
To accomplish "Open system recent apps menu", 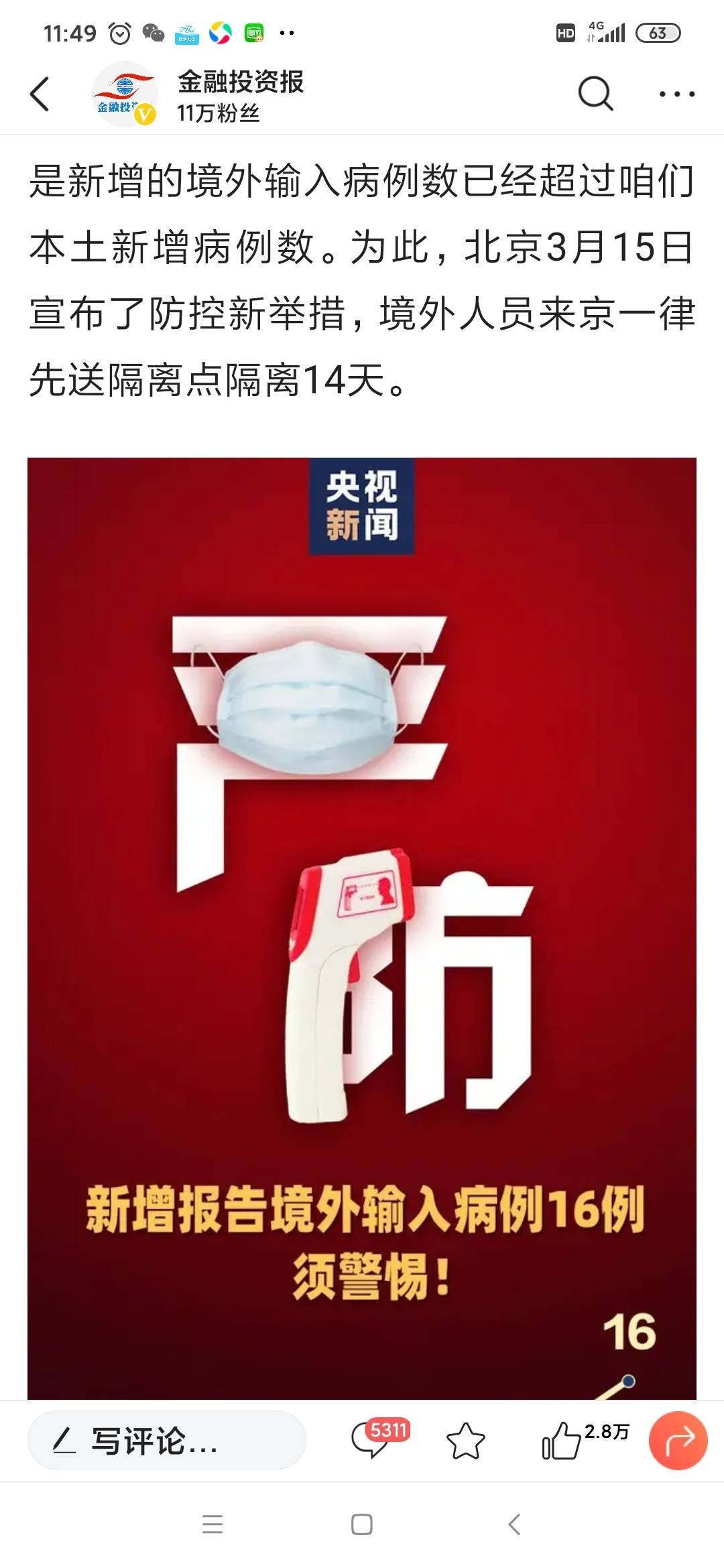I will coord(213,1525).
